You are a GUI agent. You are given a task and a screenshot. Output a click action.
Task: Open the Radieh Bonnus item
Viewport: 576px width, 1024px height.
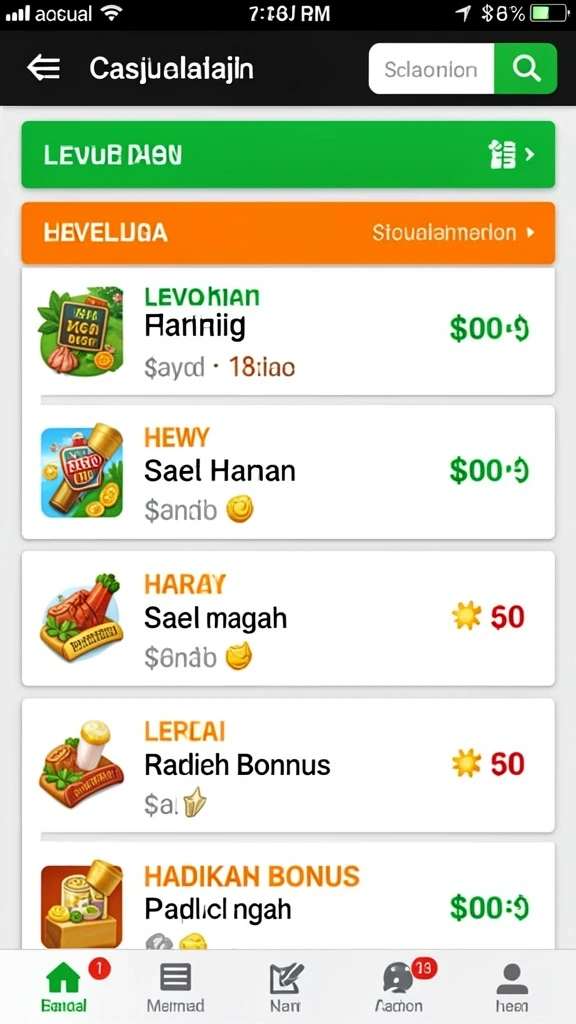[x=288, y=765]
